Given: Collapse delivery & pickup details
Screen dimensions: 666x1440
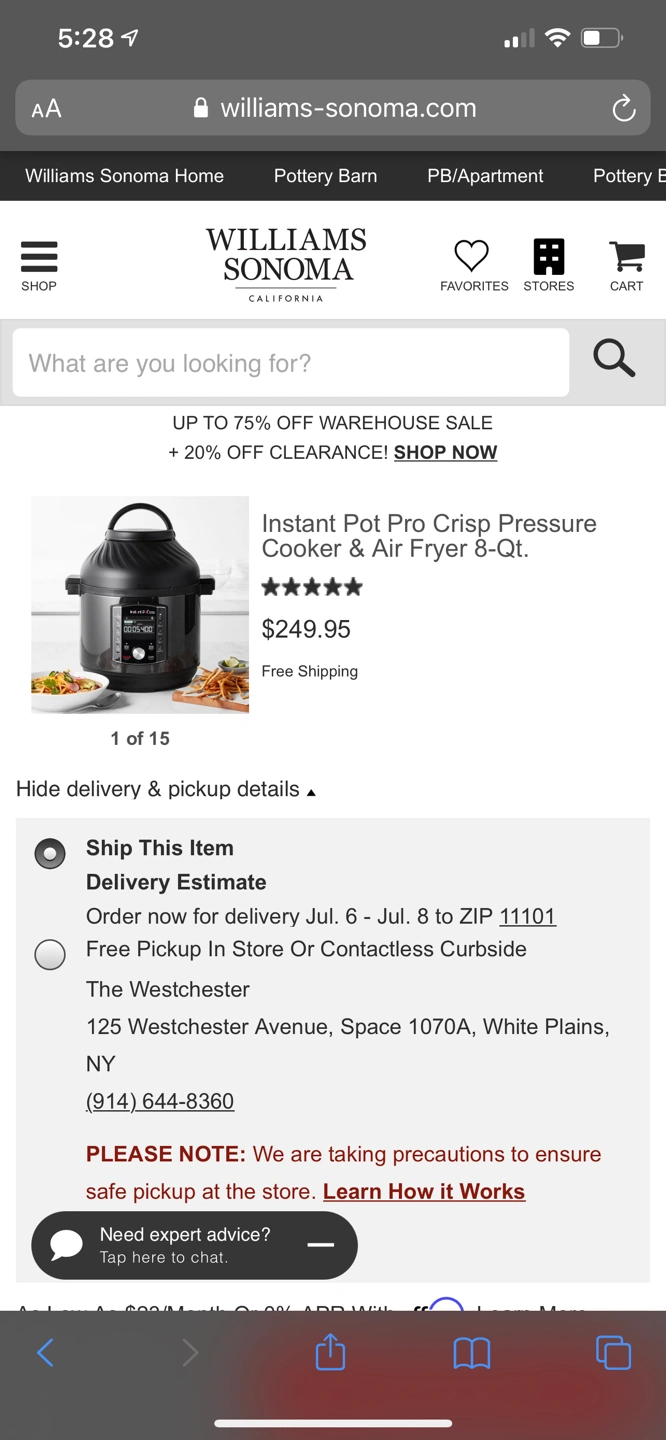Looking at the screenshot, I should click(166, 789).
